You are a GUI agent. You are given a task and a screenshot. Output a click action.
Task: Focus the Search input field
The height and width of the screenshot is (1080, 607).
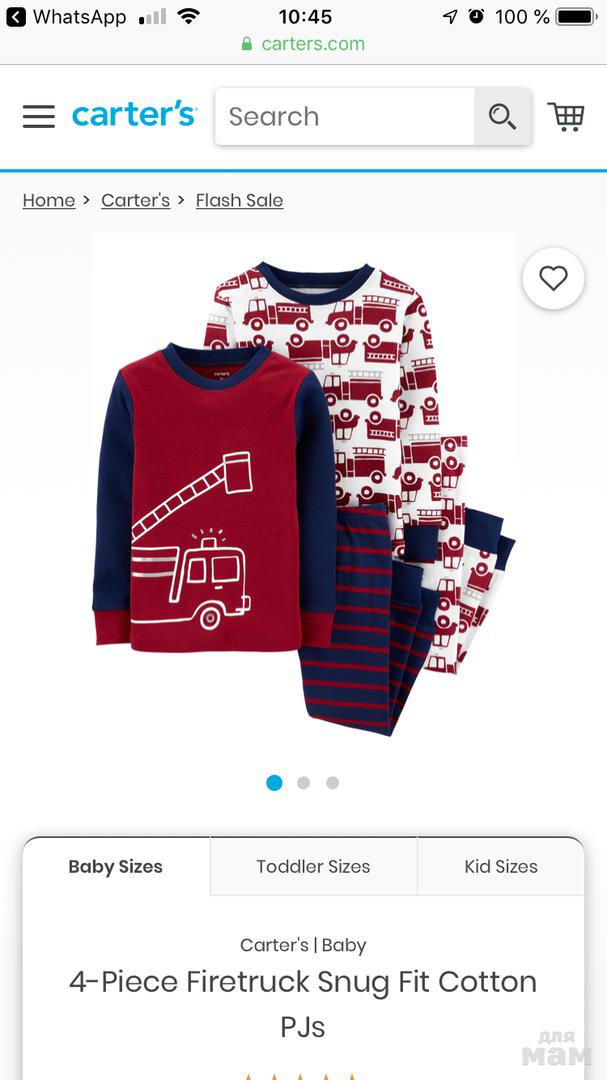pos(344,117)
